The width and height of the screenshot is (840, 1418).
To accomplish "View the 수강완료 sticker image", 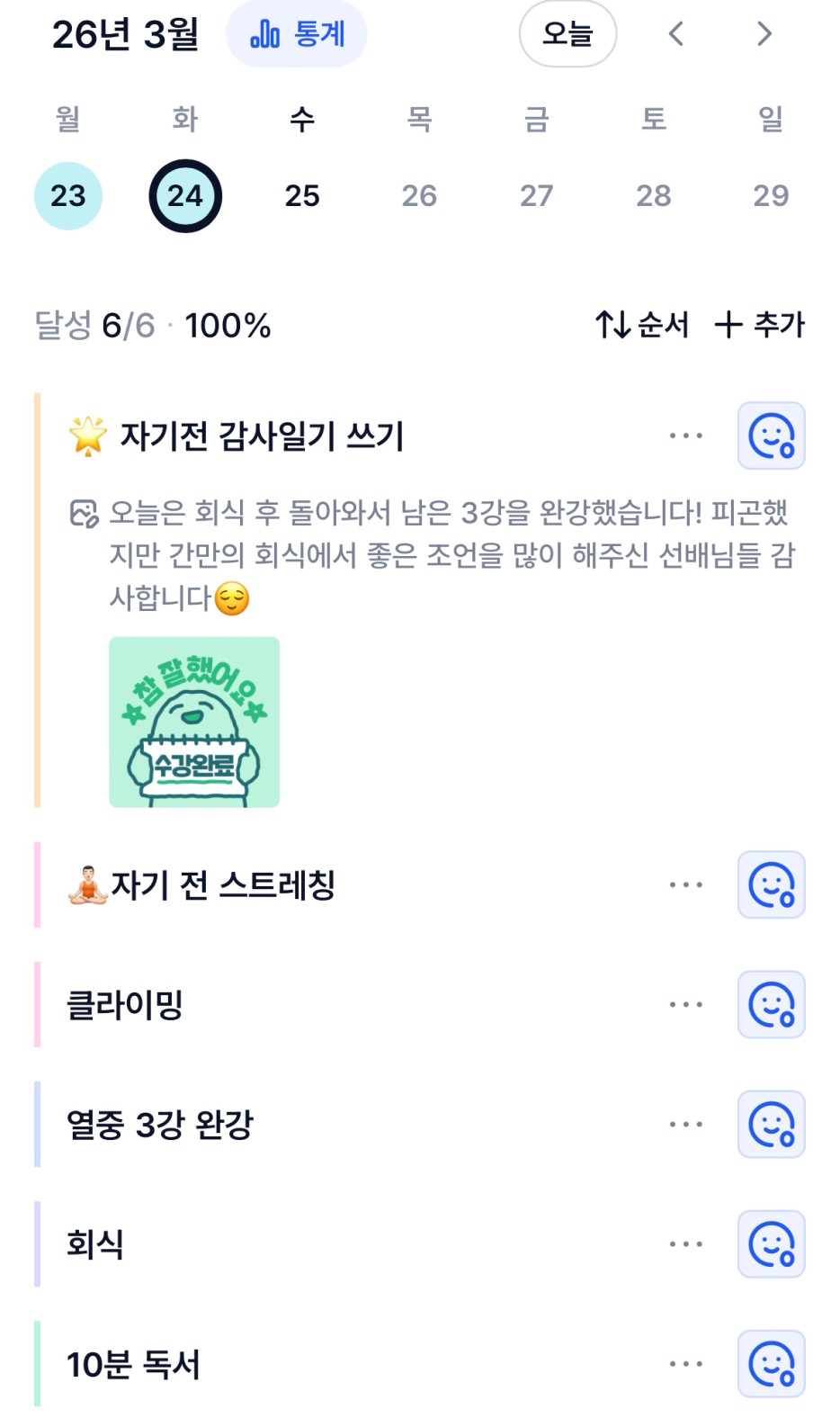I will pos(194,722).
